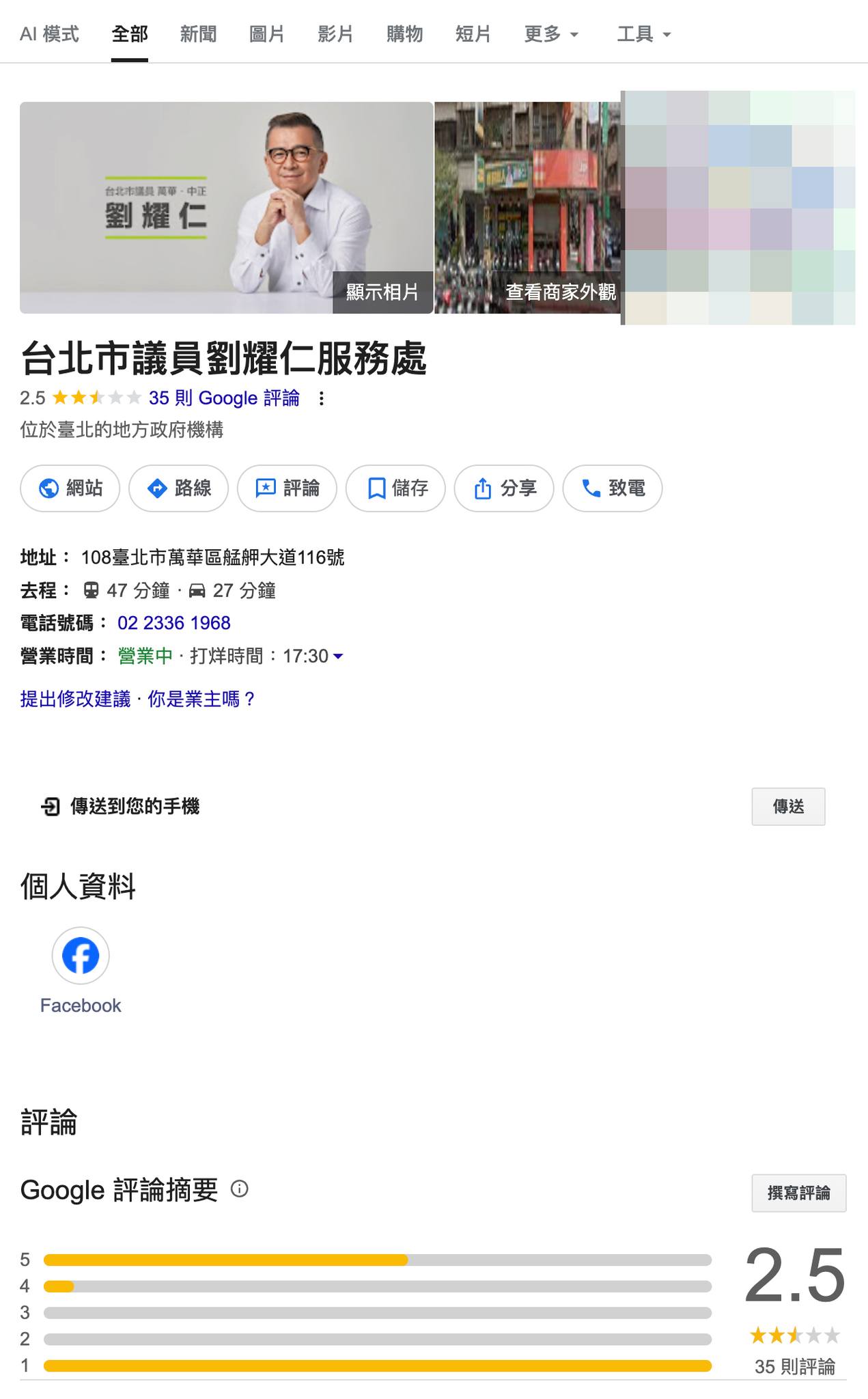Viewport: 868px width, 1399px height.
Task: Expand the 更多 dropdown
Action: coord(550,33)
